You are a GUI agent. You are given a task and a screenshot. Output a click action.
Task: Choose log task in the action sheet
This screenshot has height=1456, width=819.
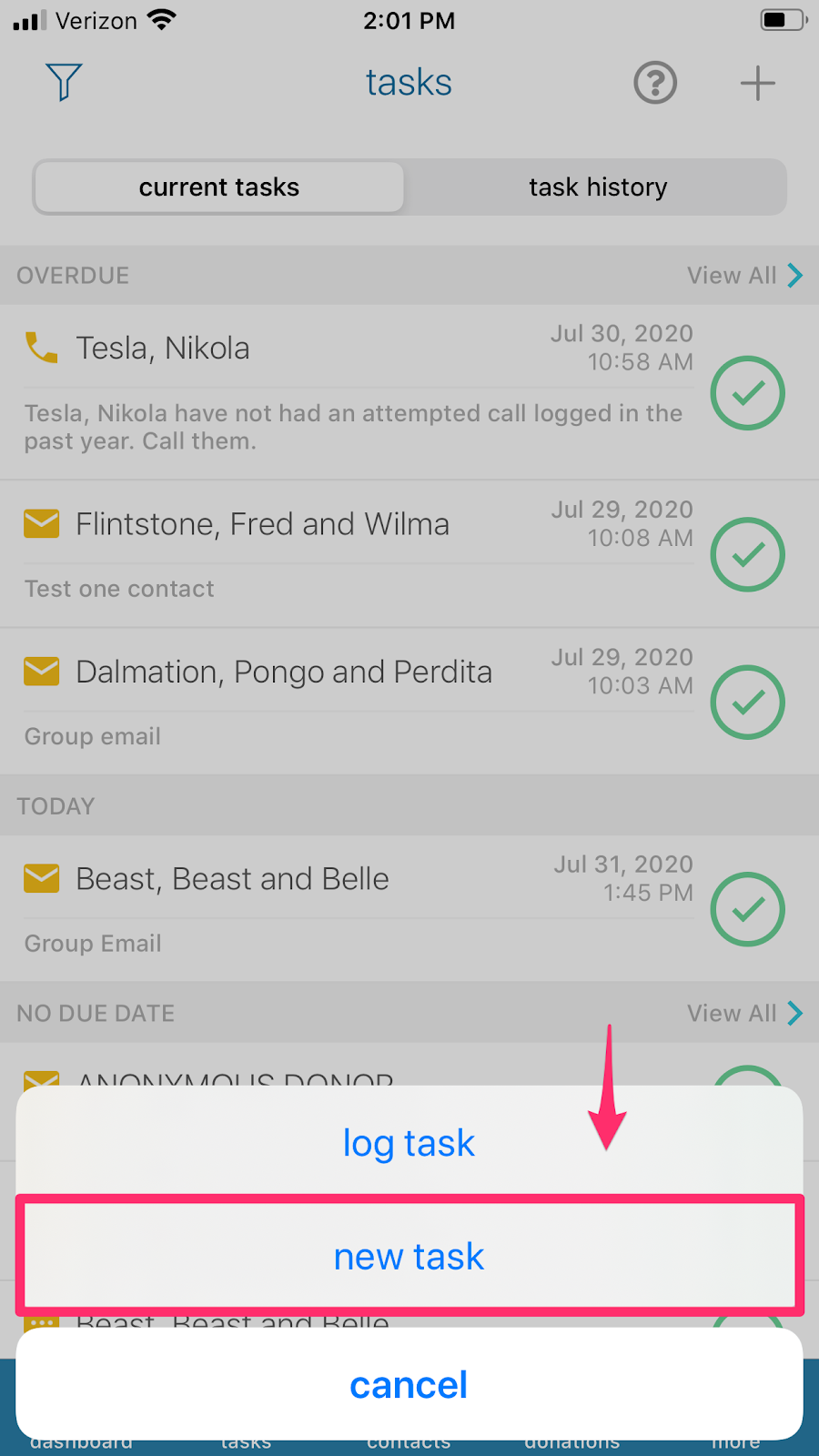point(409,1143)
